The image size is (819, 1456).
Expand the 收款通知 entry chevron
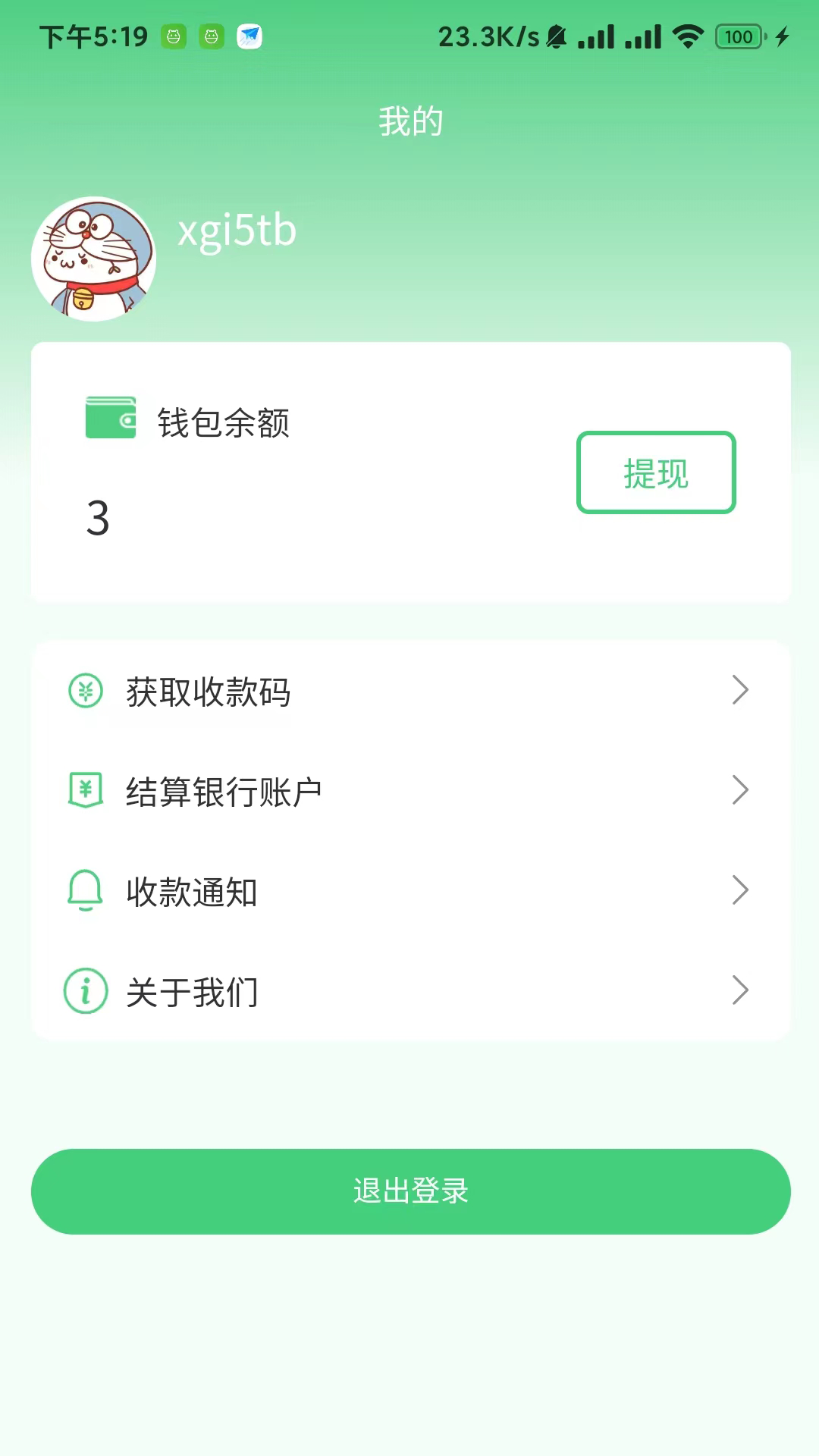739,892
